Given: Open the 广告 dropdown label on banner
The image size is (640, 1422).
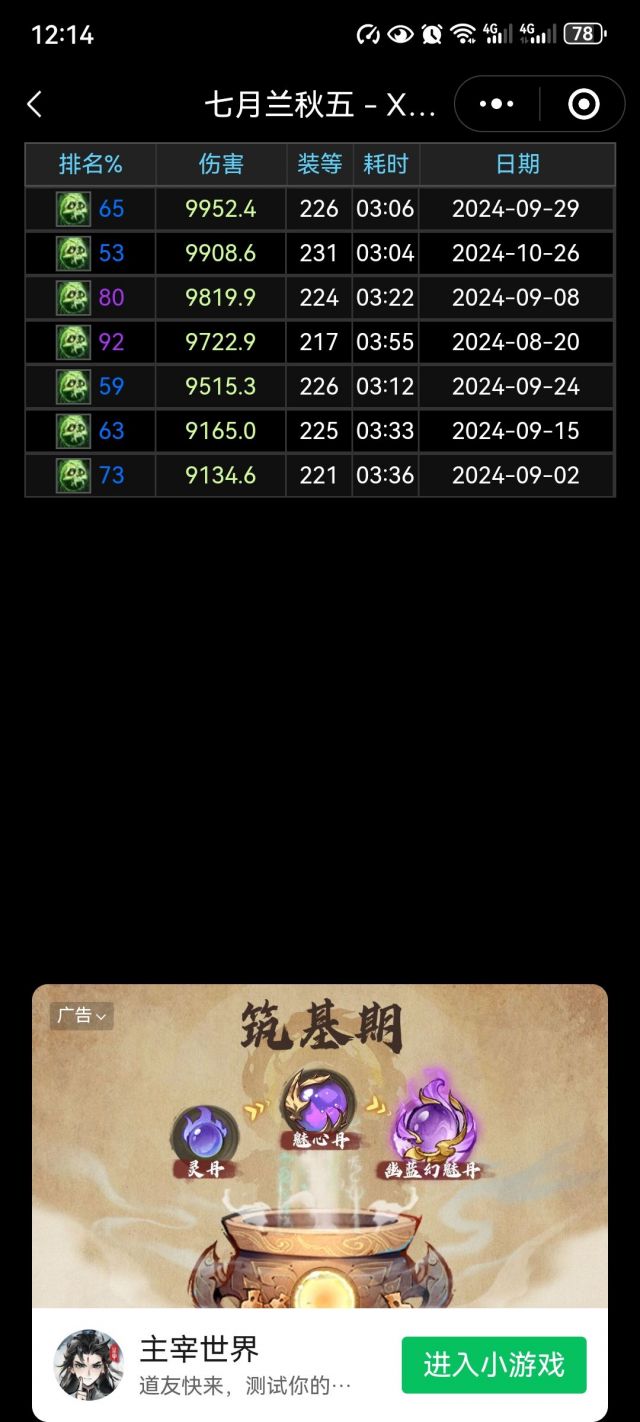Looking at the screenshot, I should 81,1015.
